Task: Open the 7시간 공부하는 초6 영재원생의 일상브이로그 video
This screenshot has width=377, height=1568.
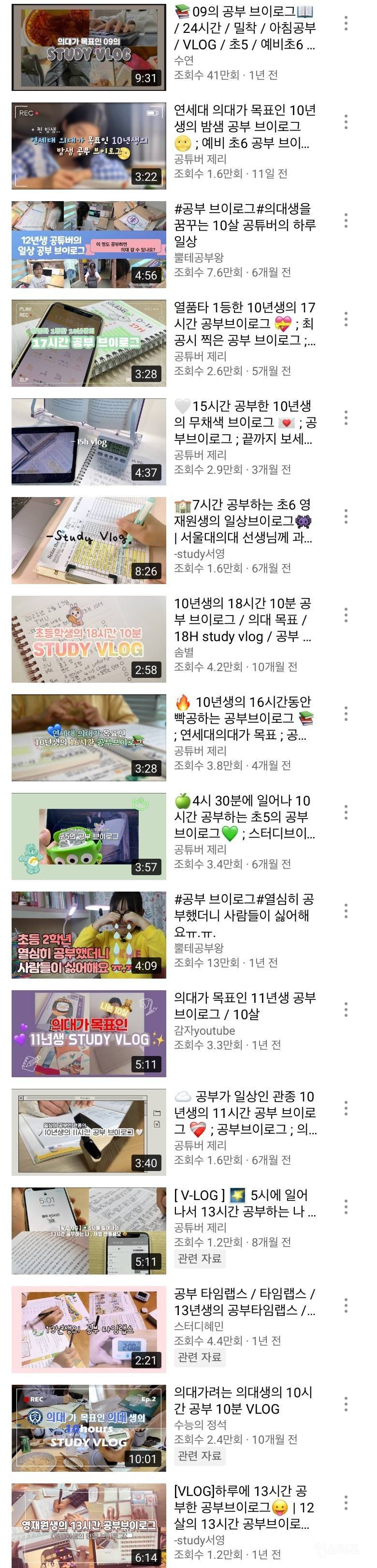Action: [x=89, y=540]
